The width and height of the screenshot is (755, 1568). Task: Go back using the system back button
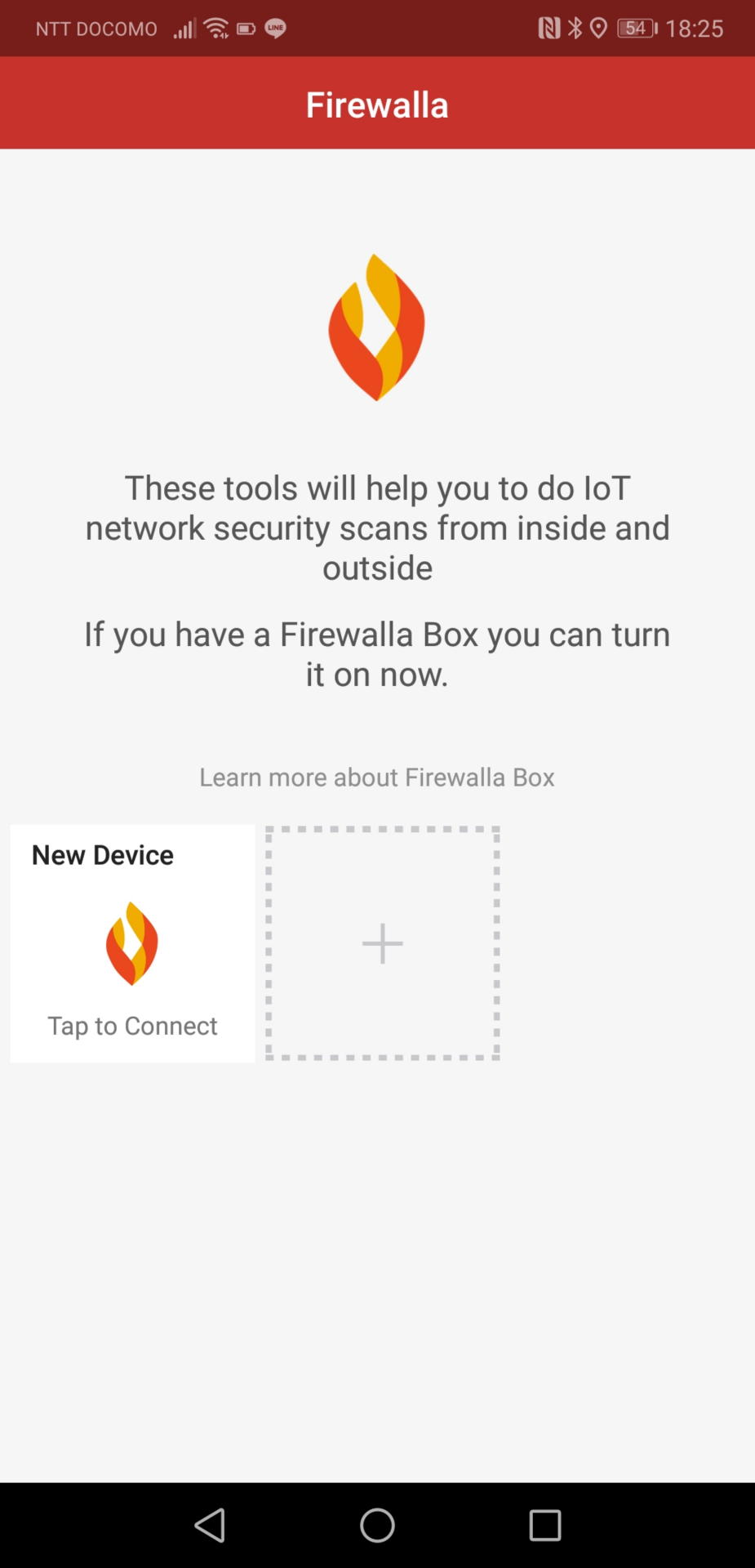(210, 1525)
